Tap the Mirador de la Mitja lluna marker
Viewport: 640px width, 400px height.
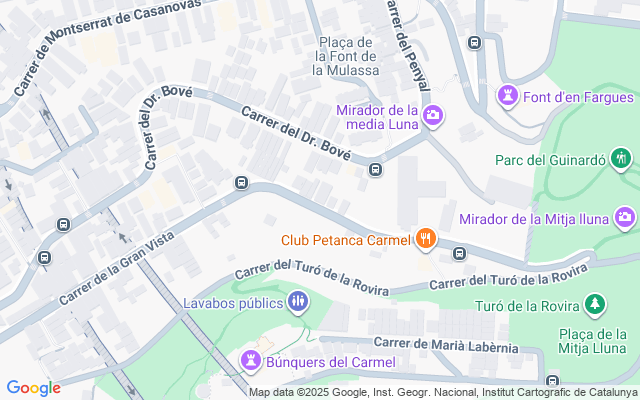(x=625, y=217)
